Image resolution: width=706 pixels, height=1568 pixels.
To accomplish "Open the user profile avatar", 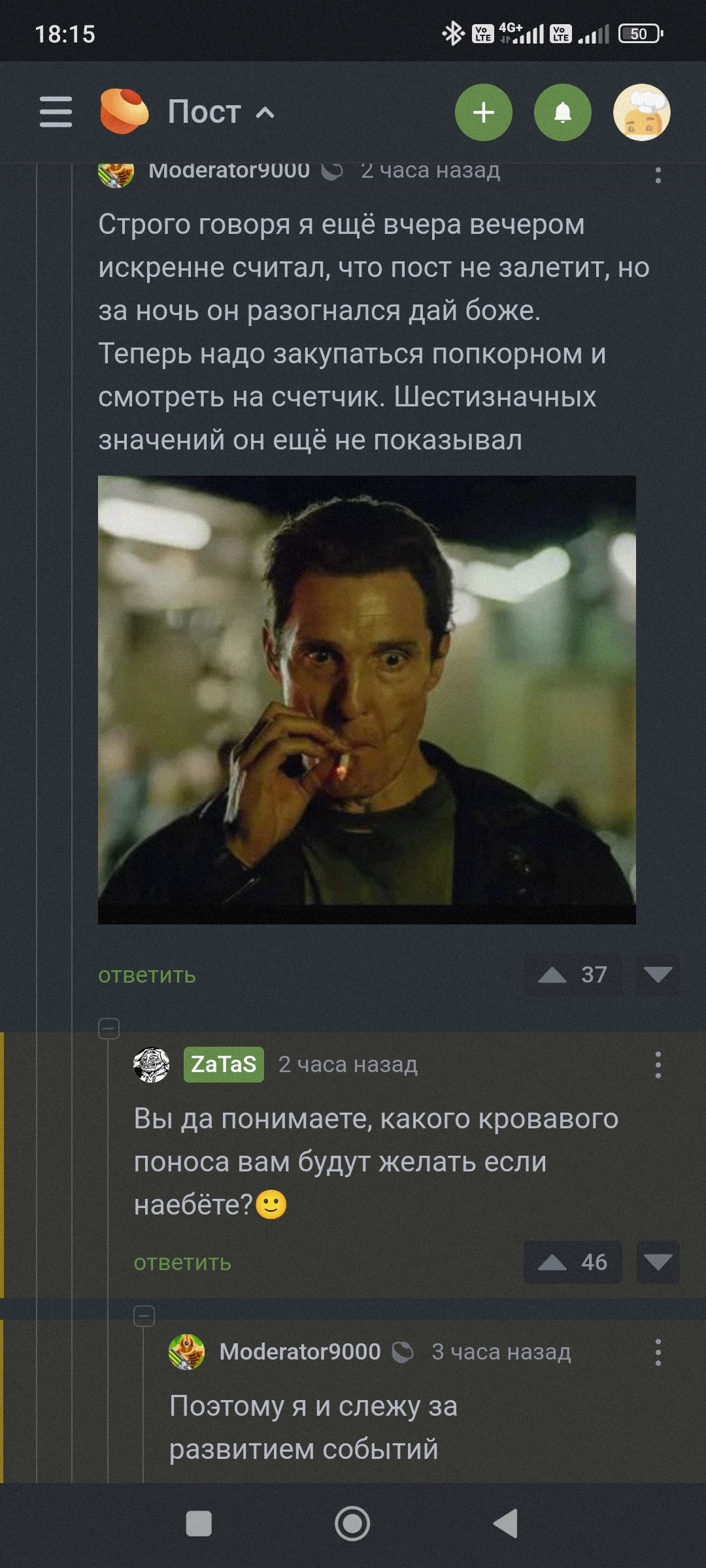I will point(641,112).
